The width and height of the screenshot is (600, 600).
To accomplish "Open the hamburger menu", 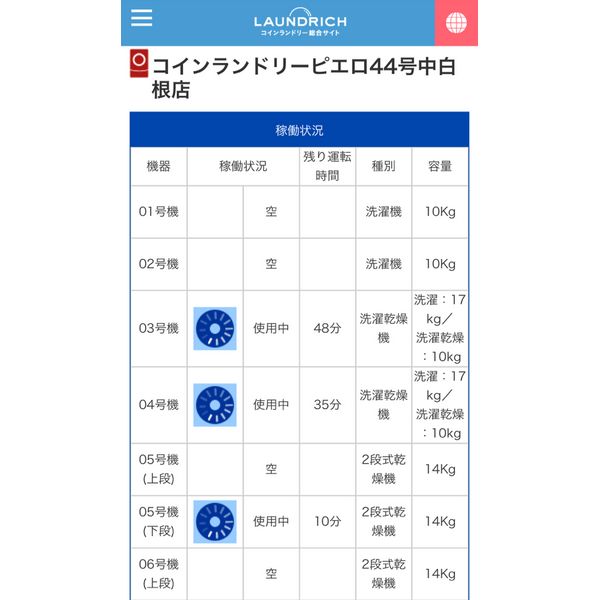I will (142, 19).
